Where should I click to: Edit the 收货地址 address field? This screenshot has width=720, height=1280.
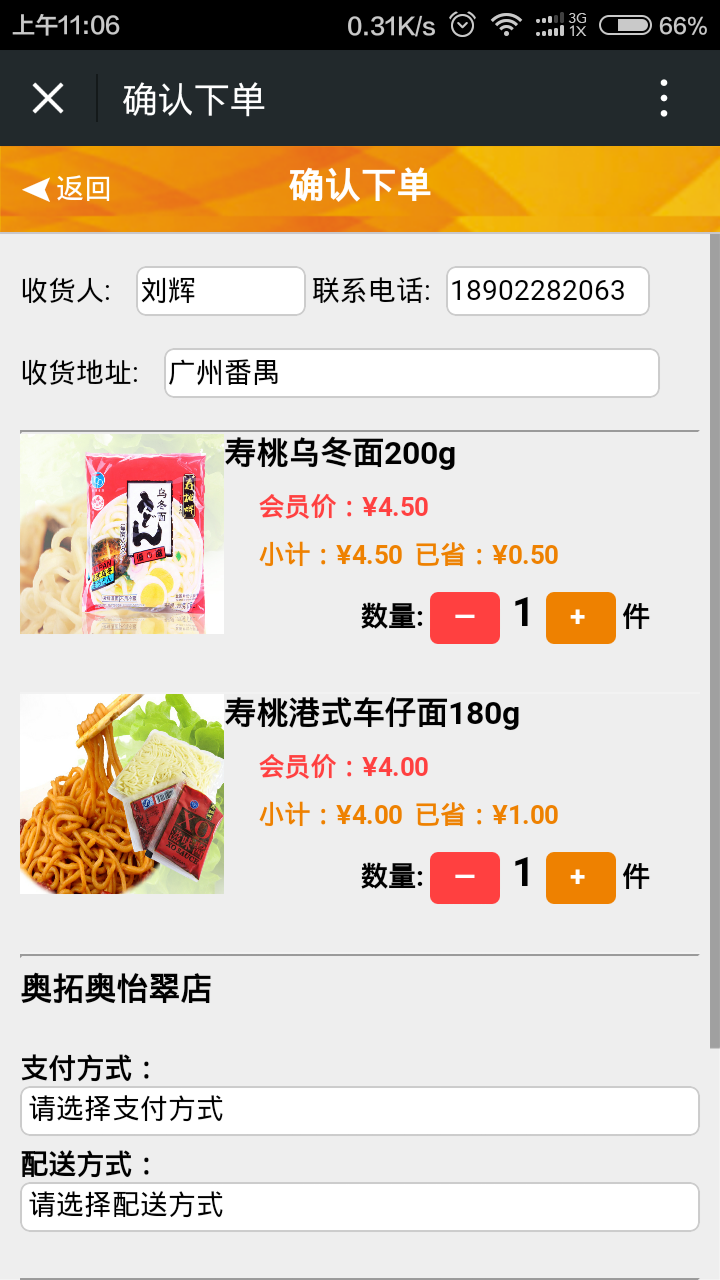[411, 373]
